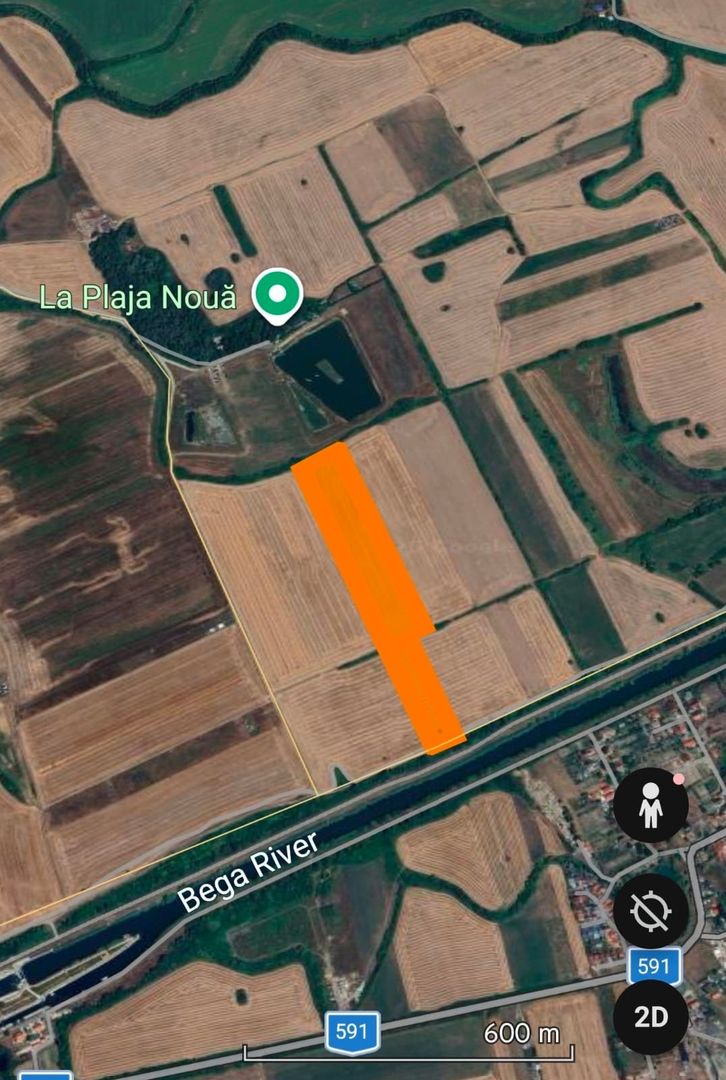Select the La Plaja Nouă place marker
This screenshot has height=1080, width=726.
[x=277, y=296]
